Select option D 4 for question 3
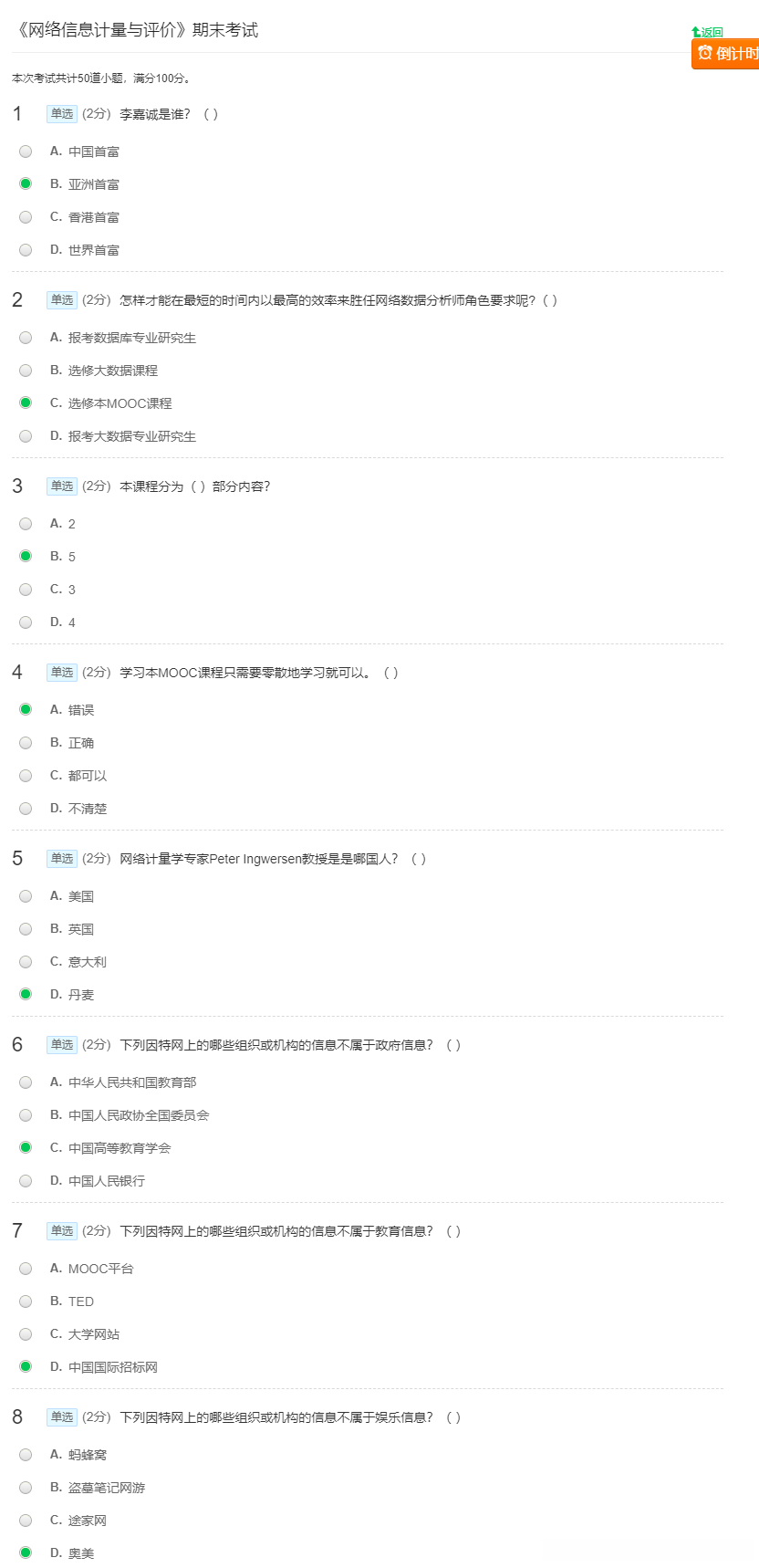The image size is (759, 1568). pos(25,622)
